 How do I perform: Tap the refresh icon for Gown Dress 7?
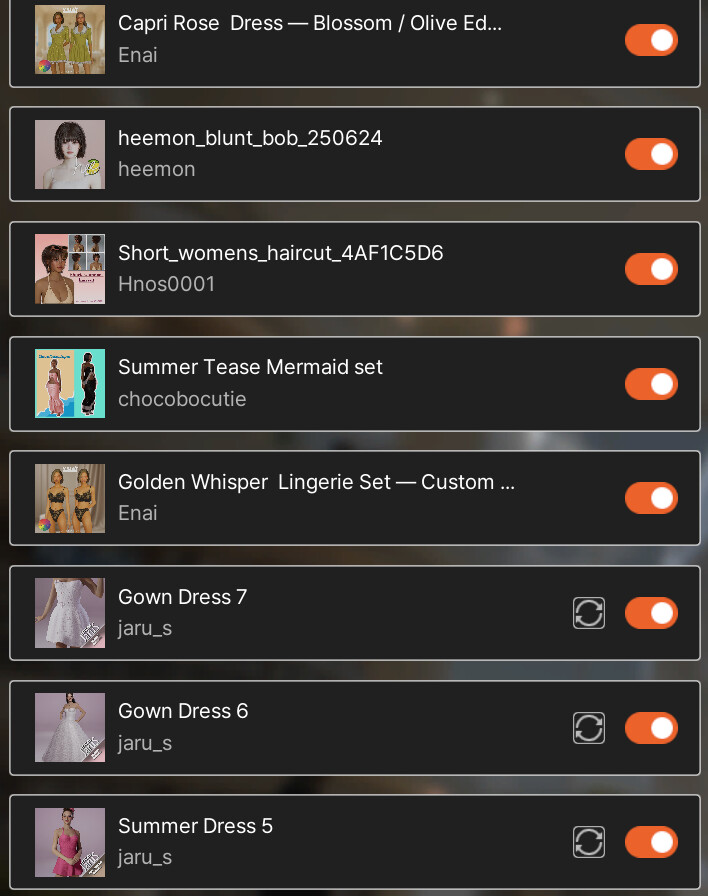click(589, 613)
